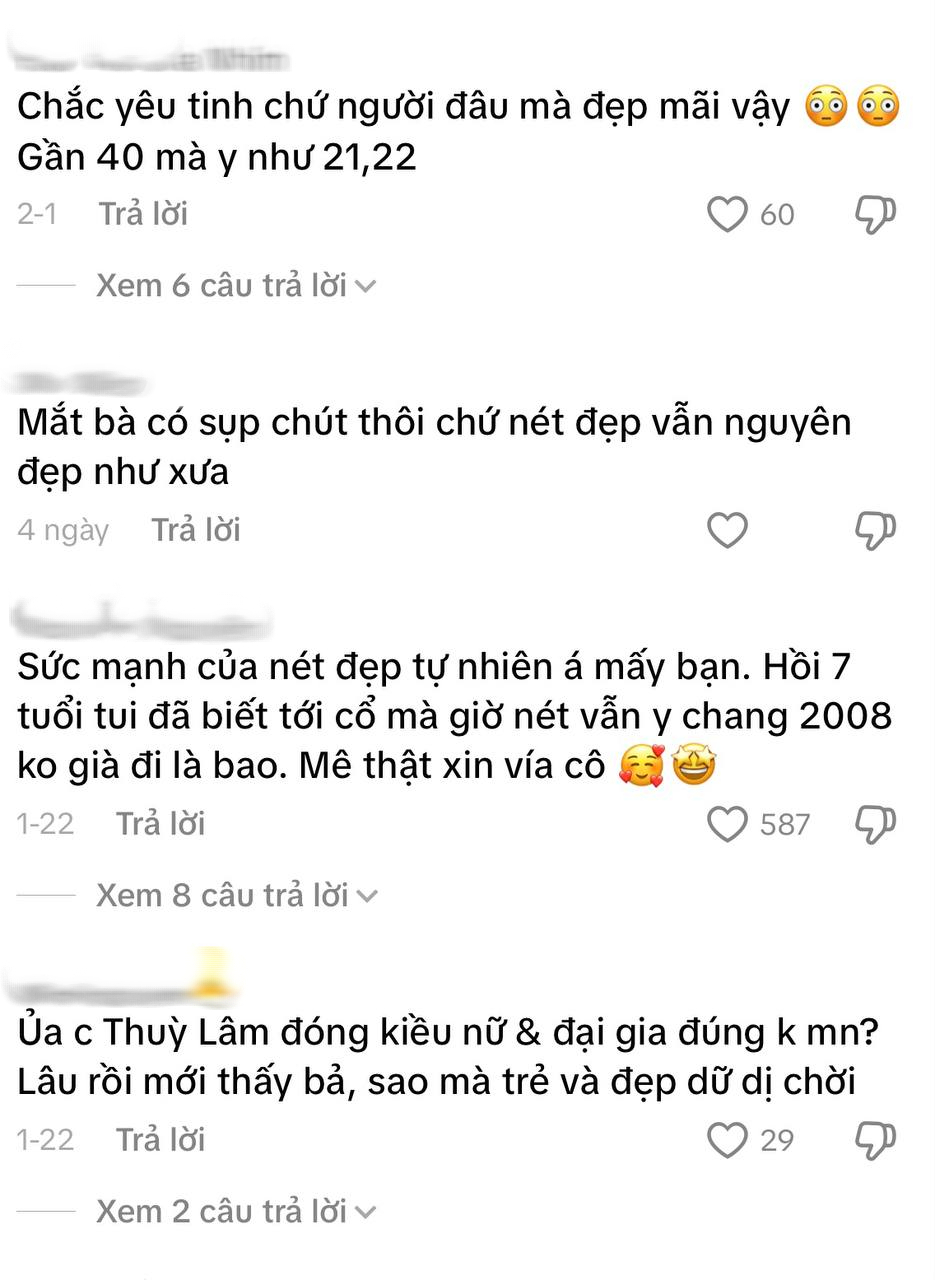
Task: Tap the heart on the comment with 587 likes
Action: coord(728,824)
